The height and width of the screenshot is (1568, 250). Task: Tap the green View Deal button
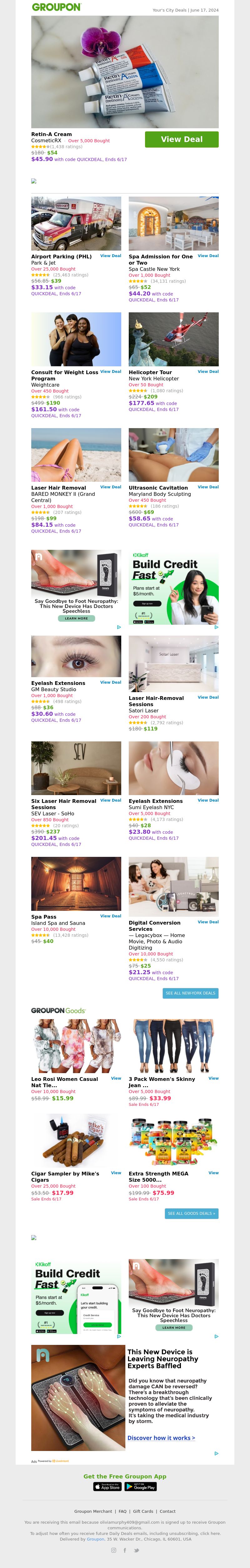pos(181,139)
